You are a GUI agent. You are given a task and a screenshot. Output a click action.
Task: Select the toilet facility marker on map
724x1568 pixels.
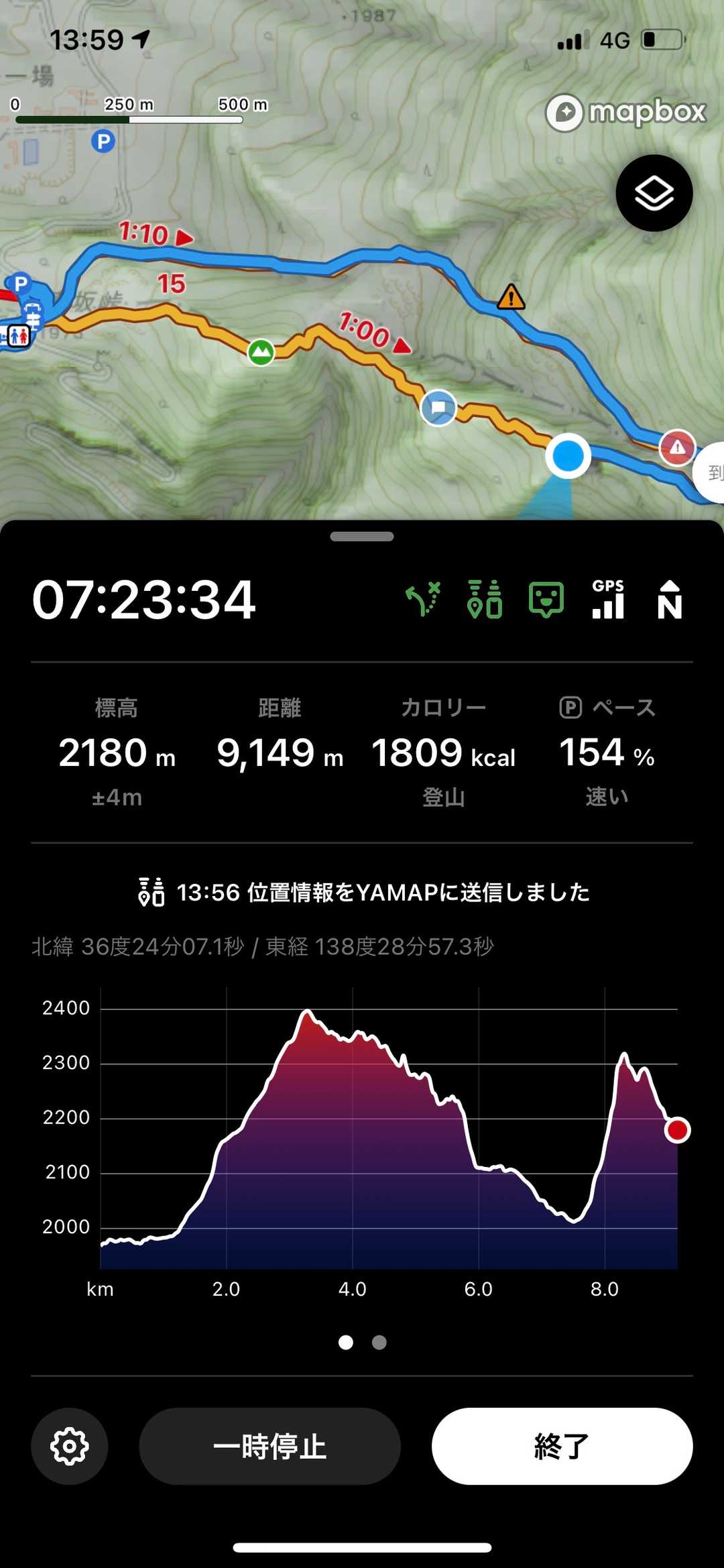pos(18,335)
